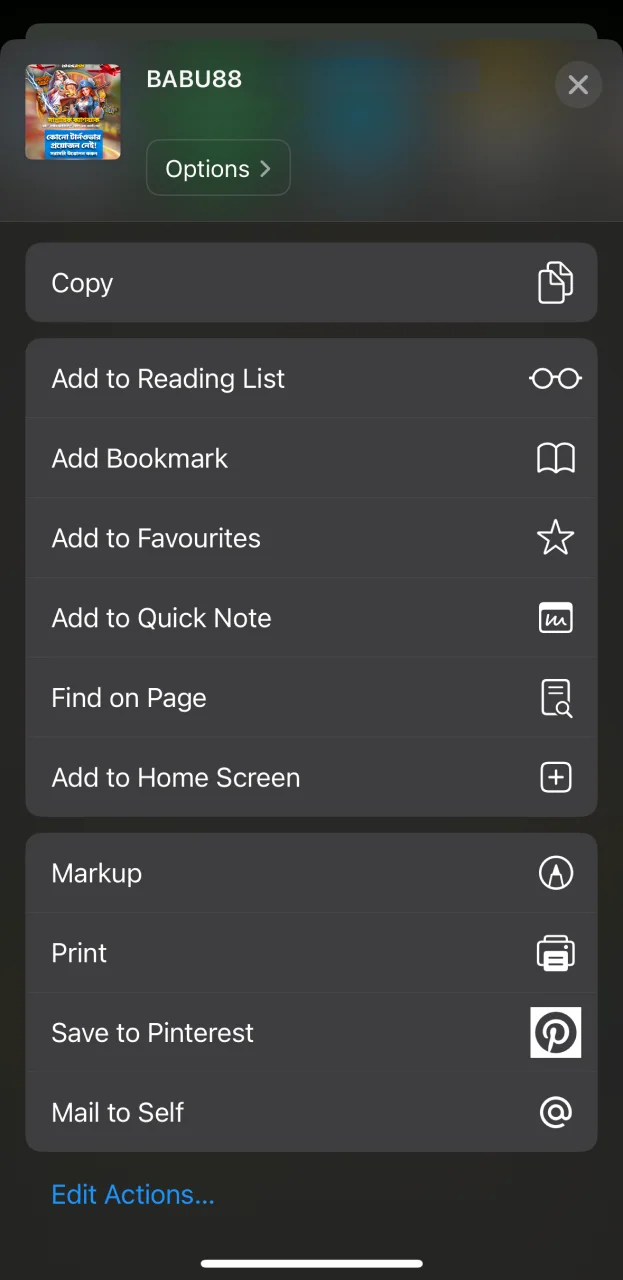Image resolution: width=623 pixels, height=1280 pixels.
Task: Open share Options
Action: point(218,168)
